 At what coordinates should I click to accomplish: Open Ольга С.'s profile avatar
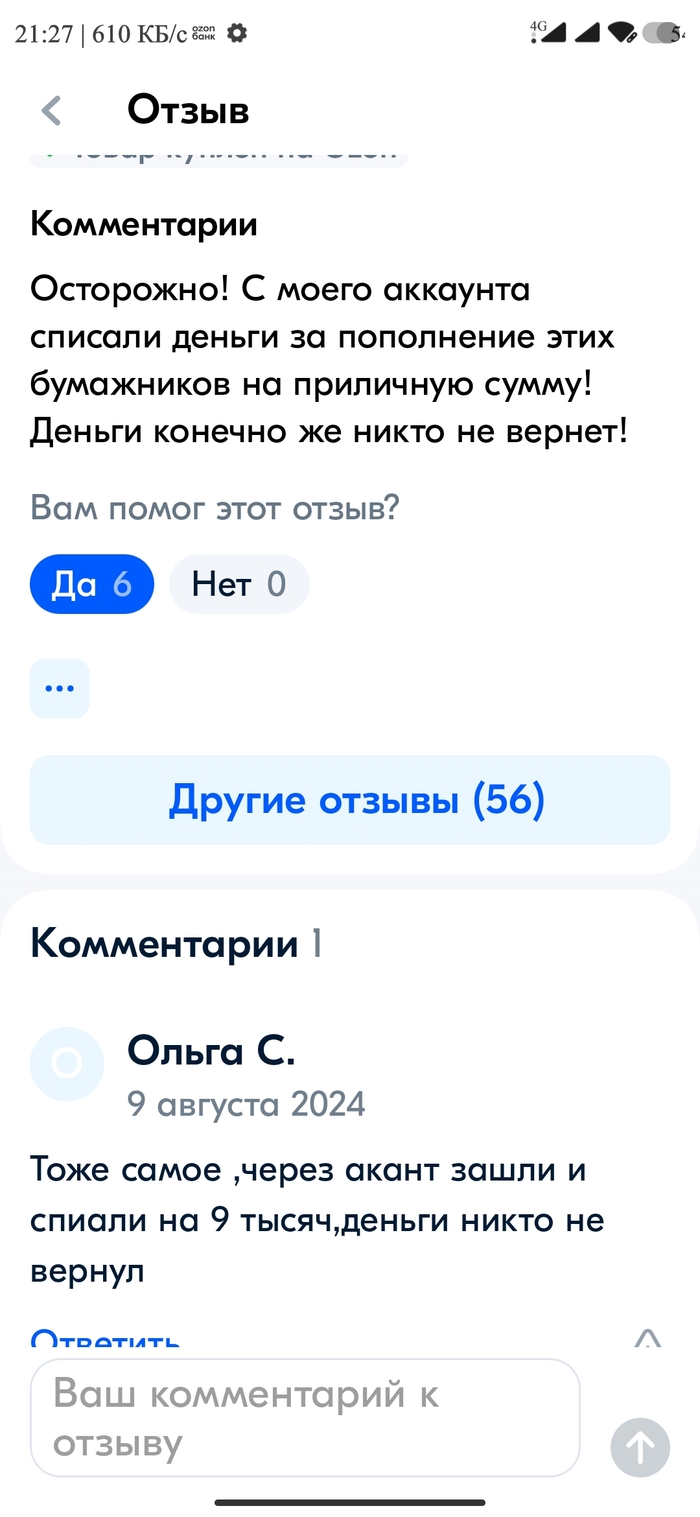67,1064
